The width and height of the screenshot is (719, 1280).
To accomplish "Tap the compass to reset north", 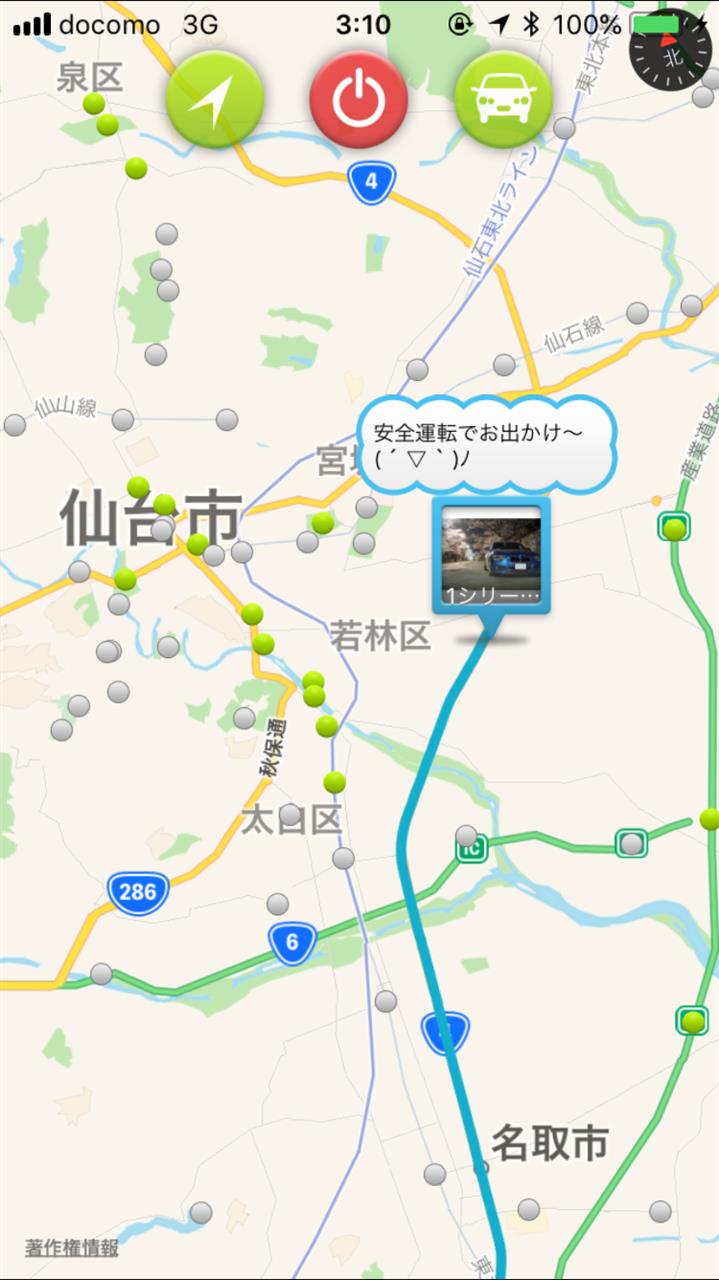I will [x=671, y=50].
